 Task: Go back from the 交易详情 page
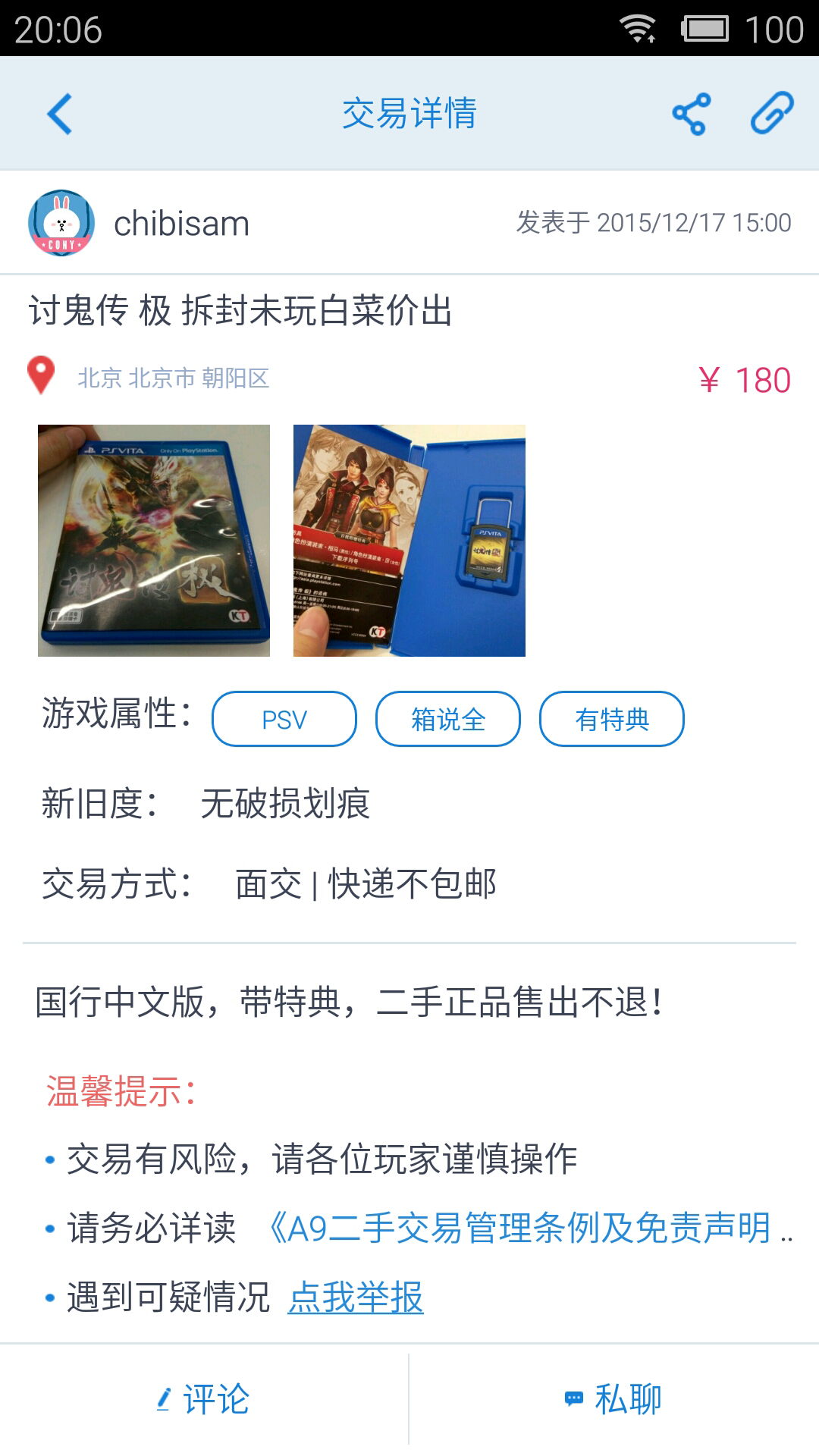click(59, 114)
